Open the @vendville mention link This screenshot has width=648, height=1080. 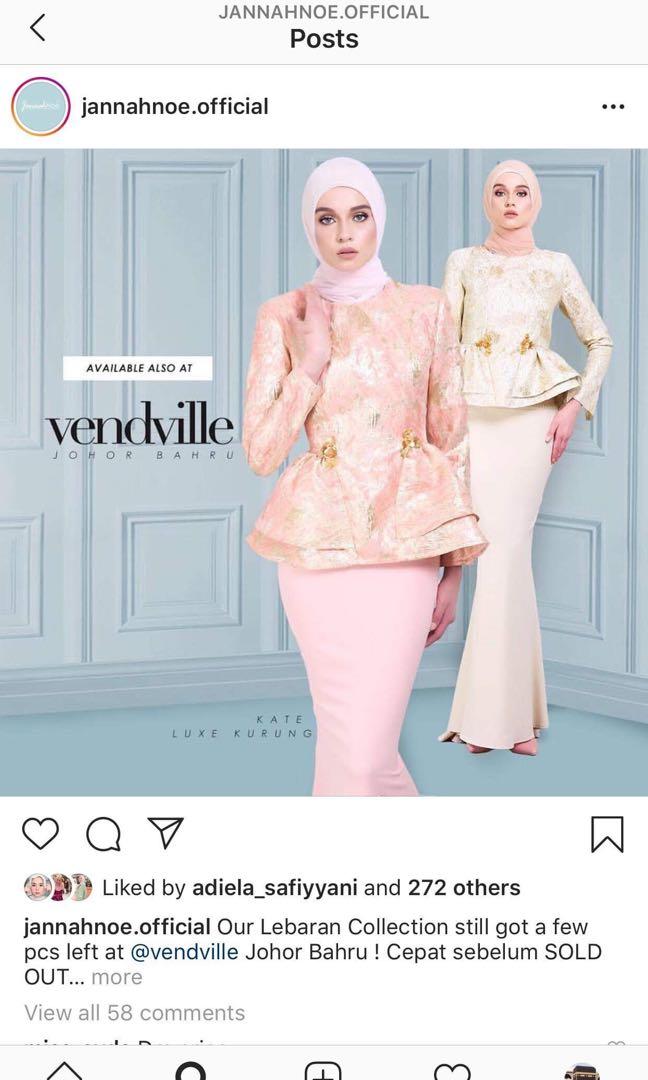(x=185, y=951)
